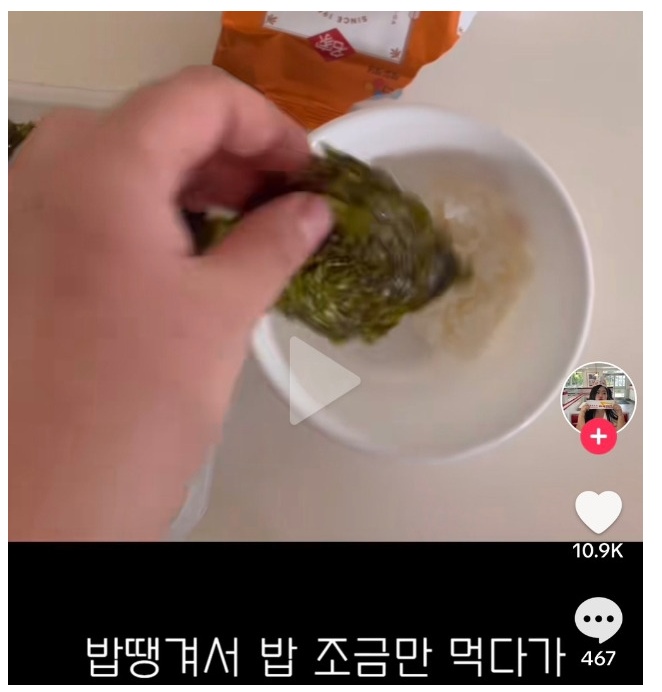Open the comments with 467 replies
662x692 pixels.
(598, 620)
